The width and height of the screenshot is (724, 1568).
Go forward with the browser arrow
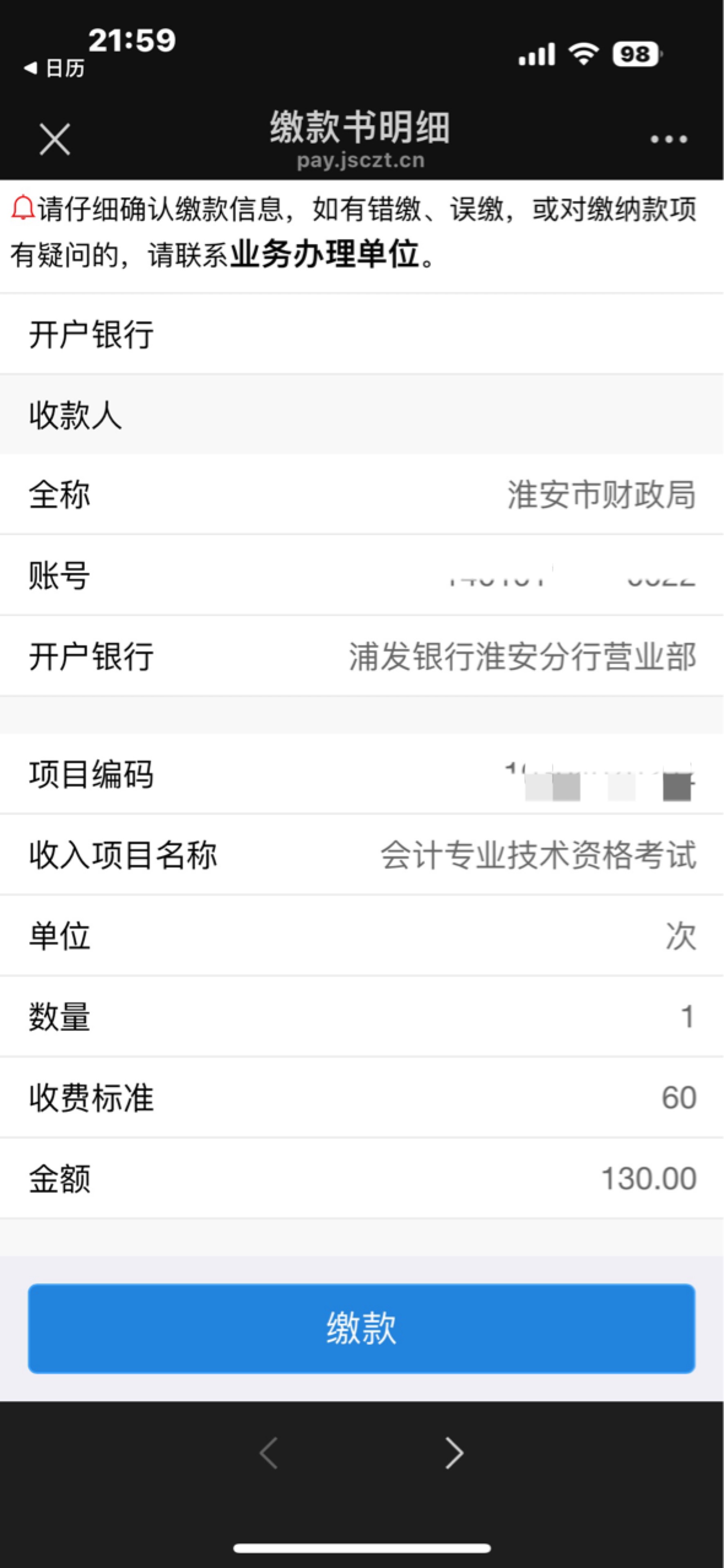[454, 1453]
